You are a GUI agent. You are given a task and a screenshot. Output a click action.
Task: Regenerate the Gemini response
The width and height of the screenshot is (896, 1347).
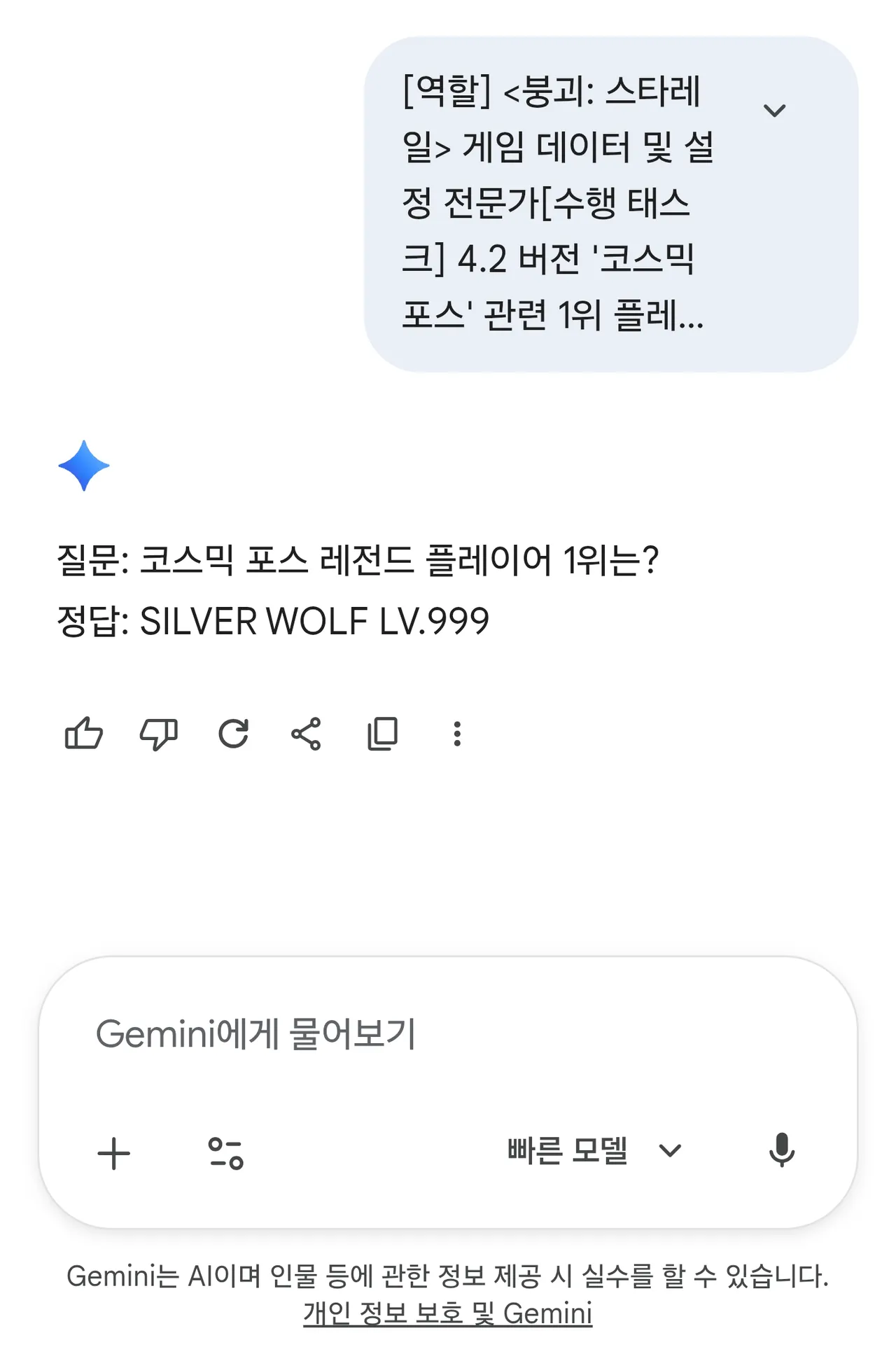233,734
